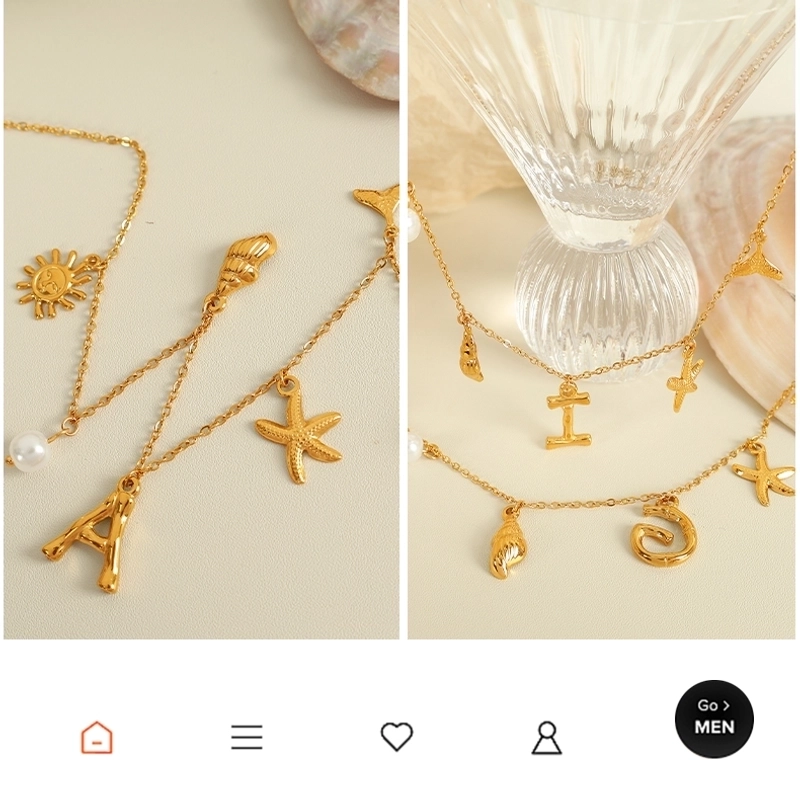Open the wishlist heart tab
The height and width of the screenshot is (792, 800).
(x=397, y=737)
